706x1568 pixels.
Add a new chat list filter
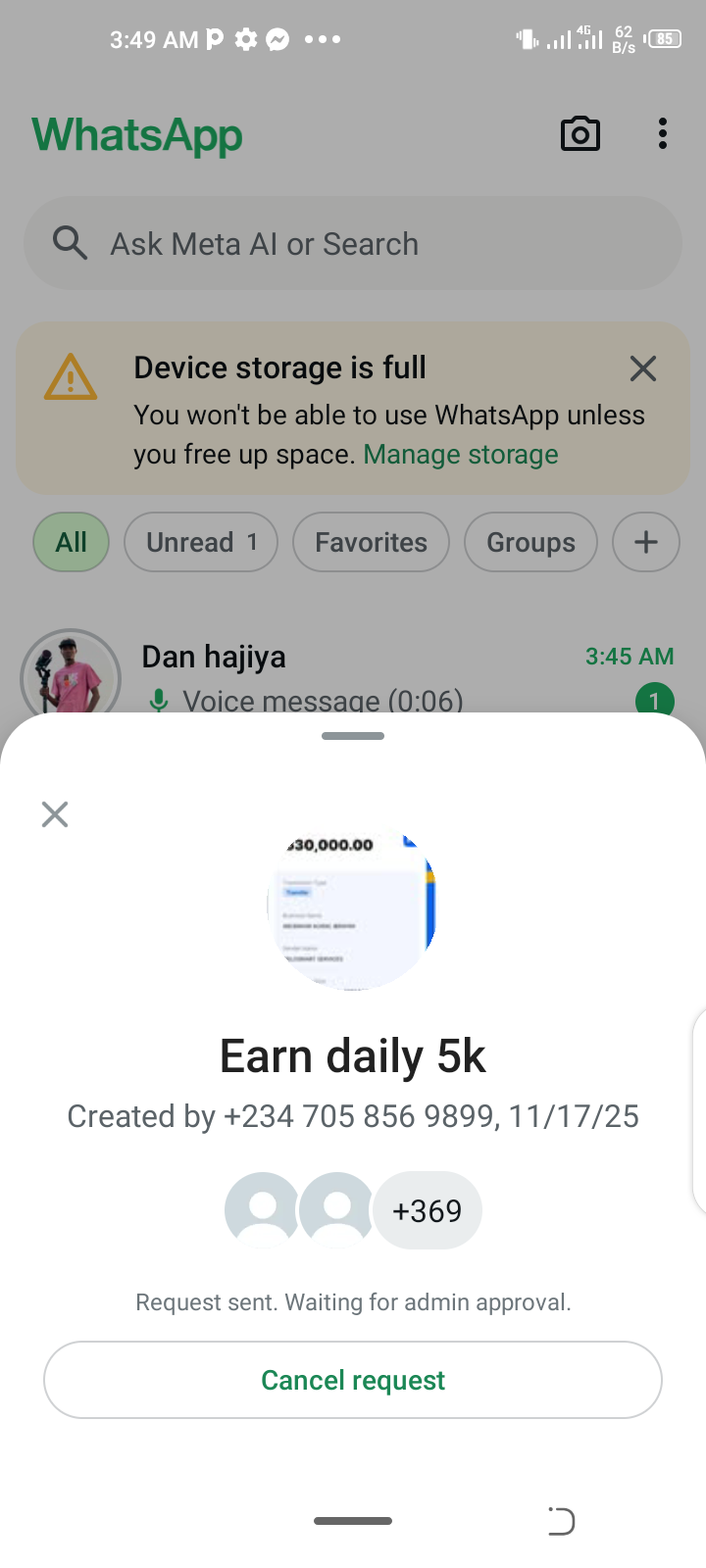pyautogui.click(x=645, y=542)
